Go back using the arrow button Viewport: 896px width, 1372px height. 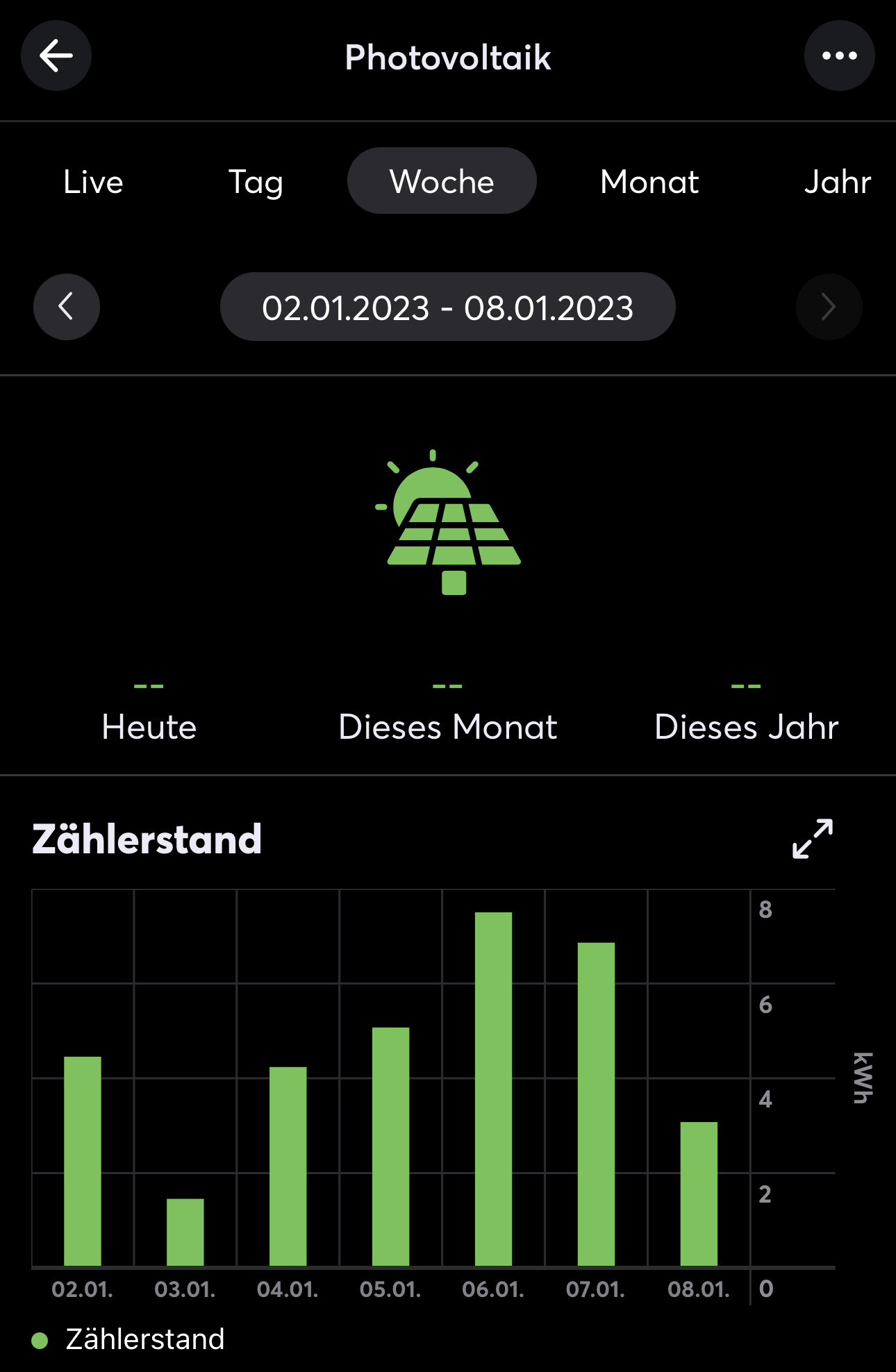[56, 56]
